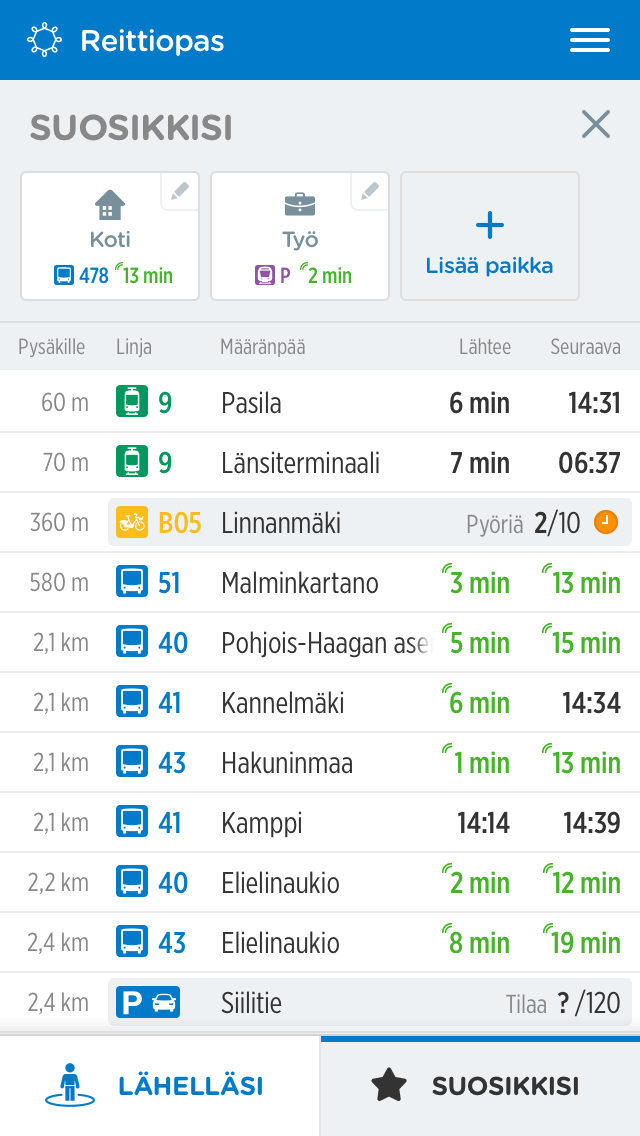Open tram 9 to Länsiterminaali
The height and width of the screenshot is (1136, 640).
[320, 462]
